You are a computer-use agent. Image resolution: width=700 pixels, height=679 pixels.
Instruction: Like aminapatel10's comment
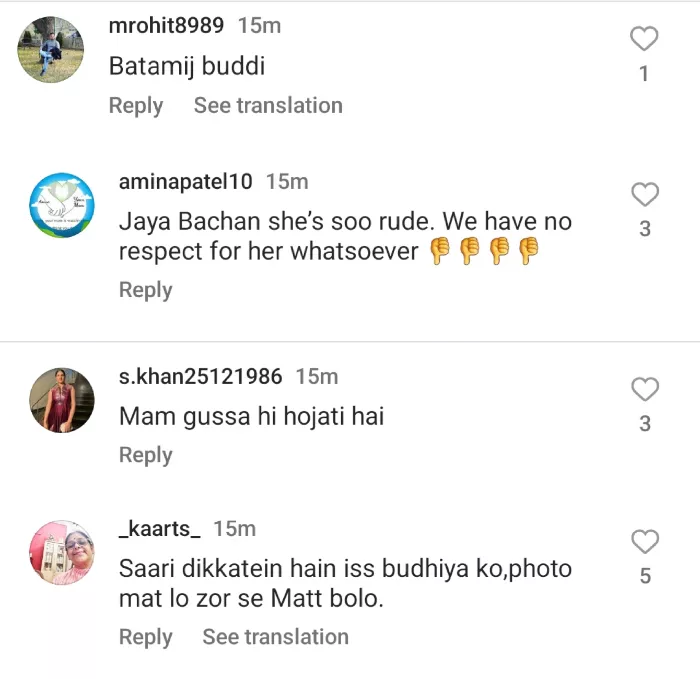[x=645, y=194]
